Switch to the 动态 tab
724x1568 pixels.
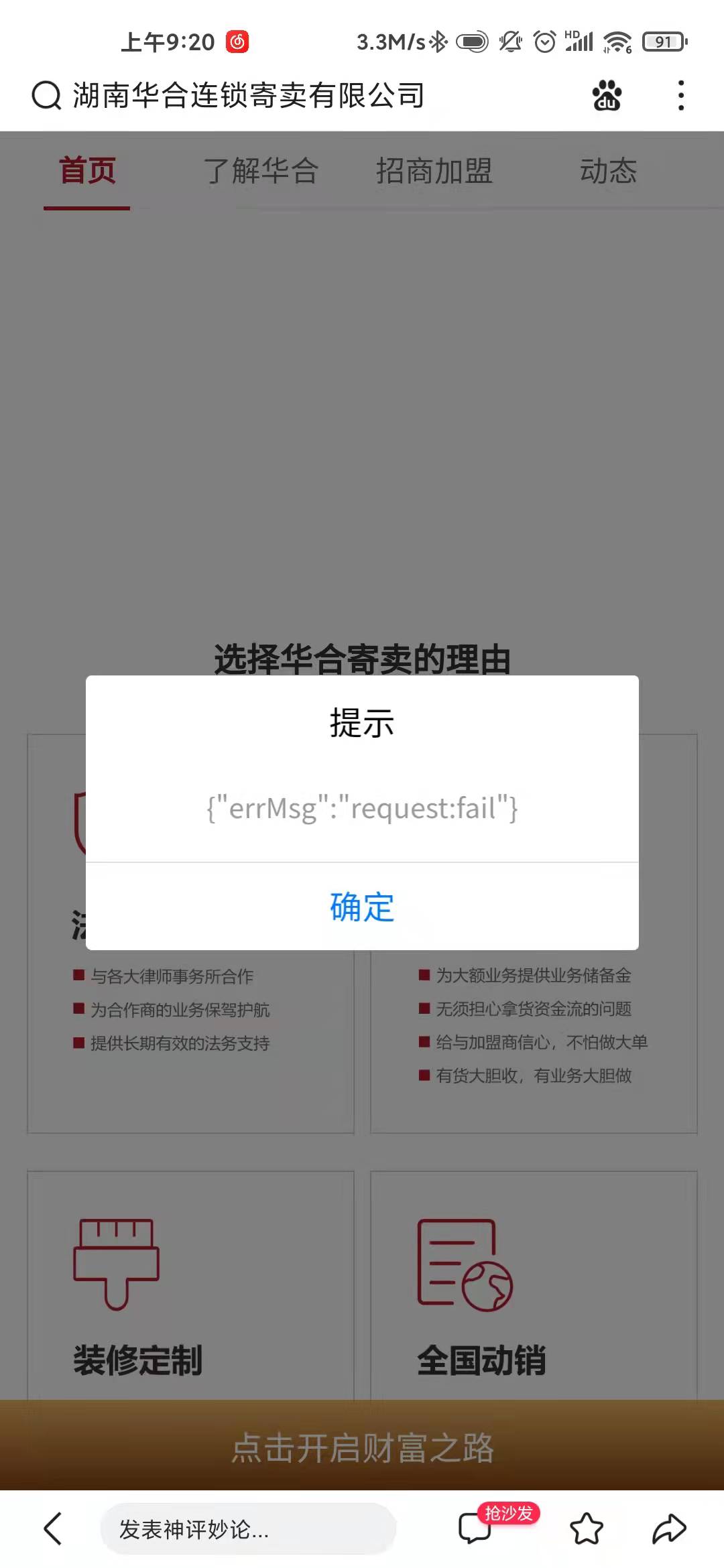tap(608, 171)
